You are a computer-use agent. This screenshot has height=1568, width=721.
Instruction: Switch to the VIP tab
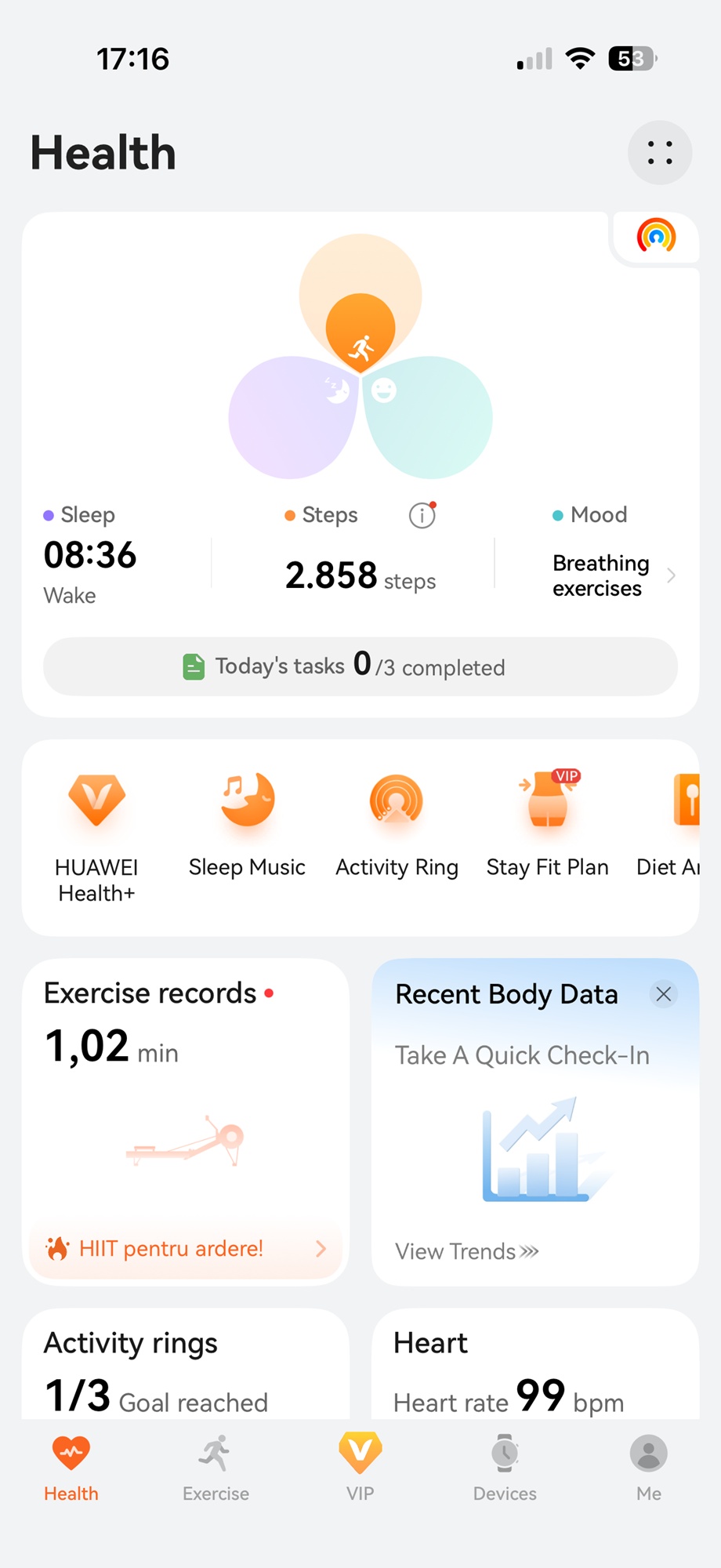coord(360,1468)
